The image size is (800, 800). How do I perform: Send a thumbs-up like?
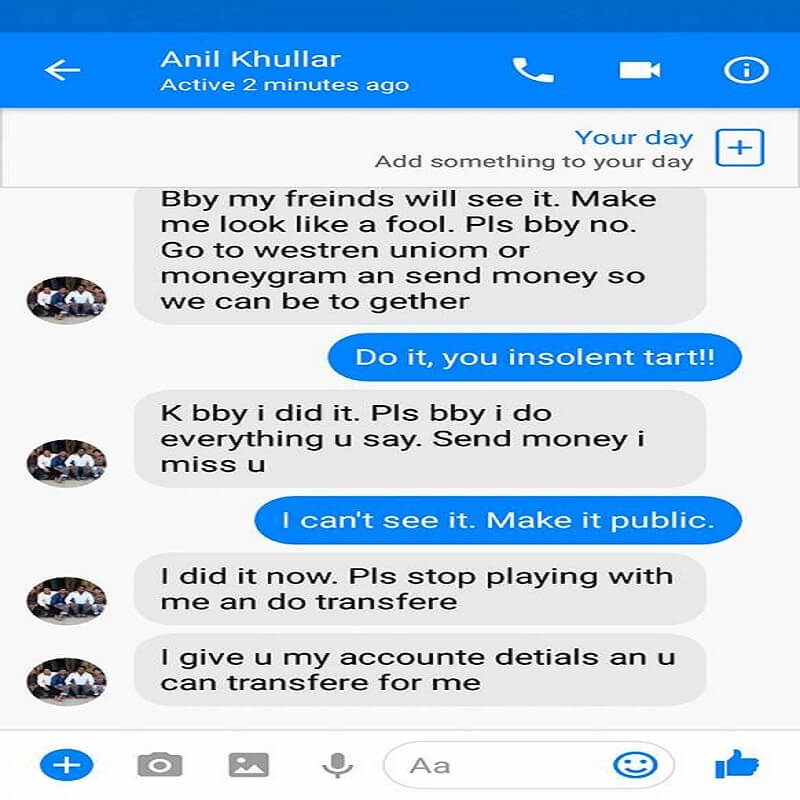click(x=737, y=766)
